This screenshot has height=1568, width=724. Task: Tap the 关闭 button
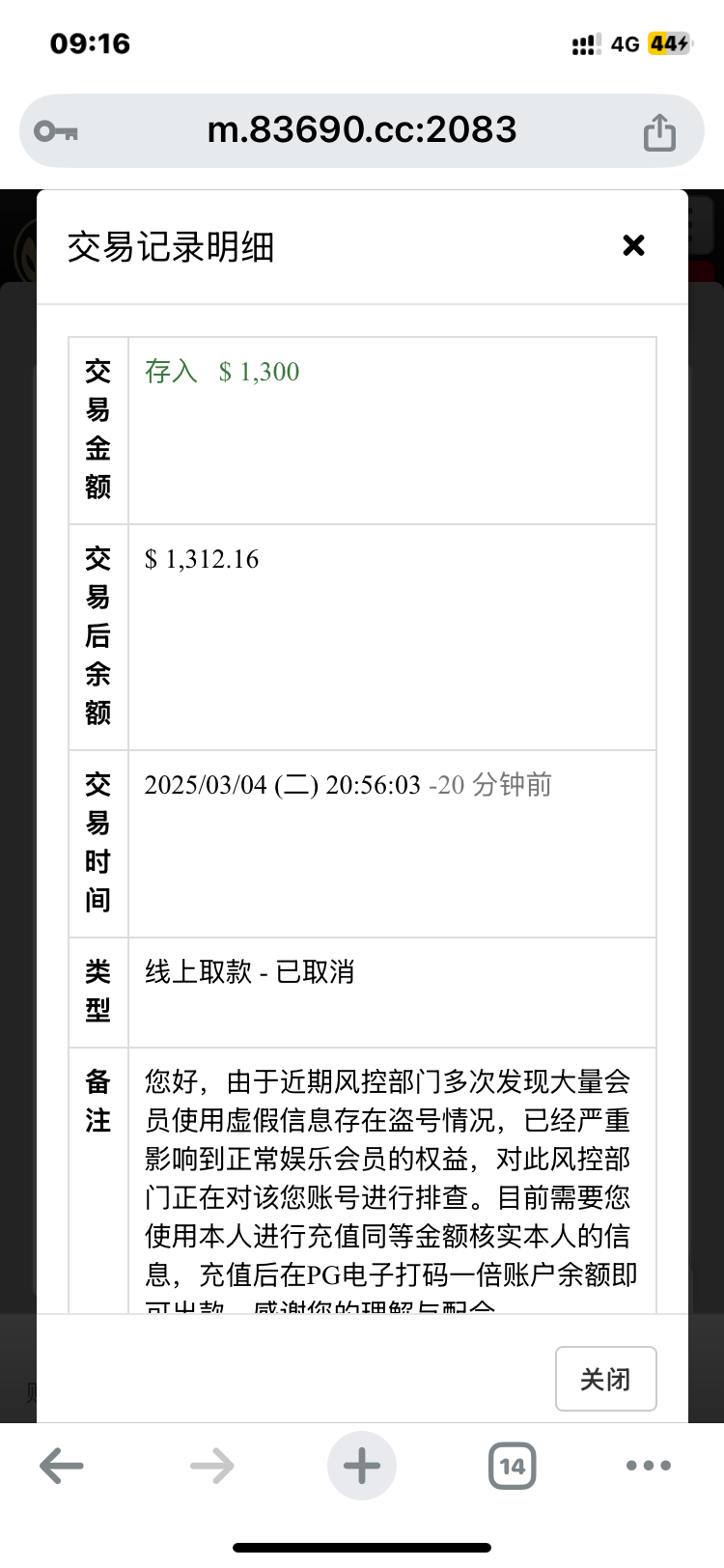point(605,1379)
